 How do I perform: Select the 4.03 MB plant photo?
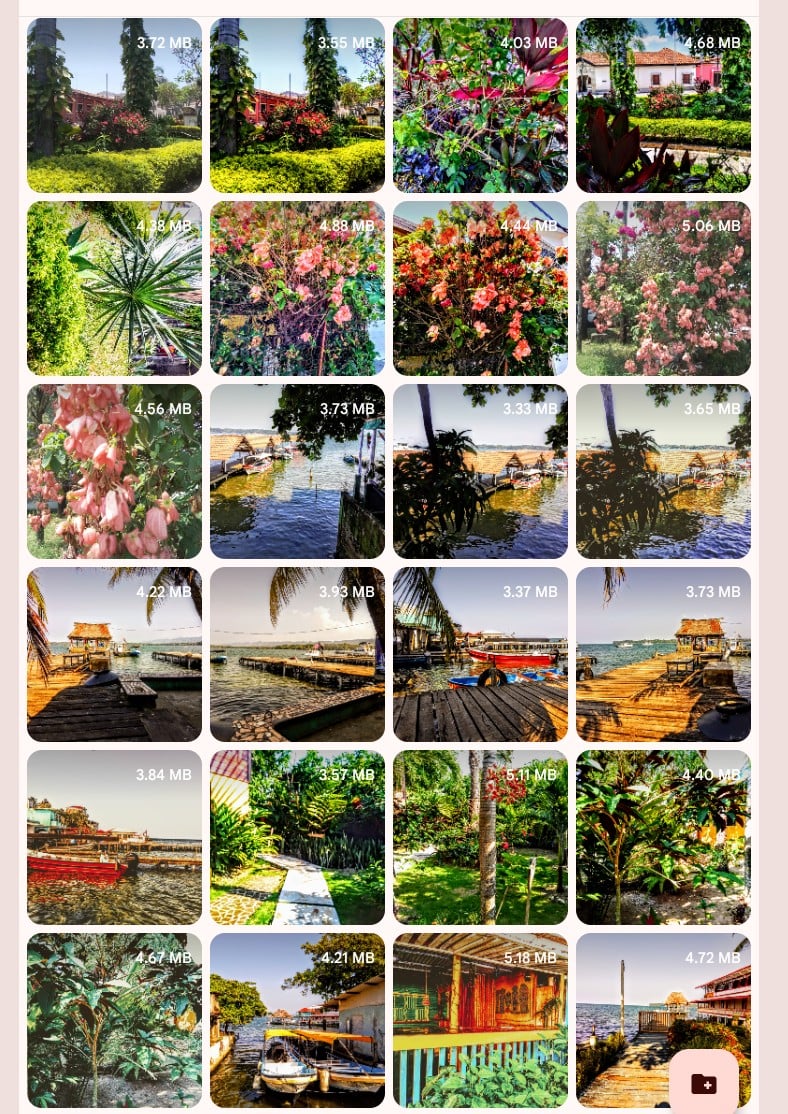[x=480, y=105]
